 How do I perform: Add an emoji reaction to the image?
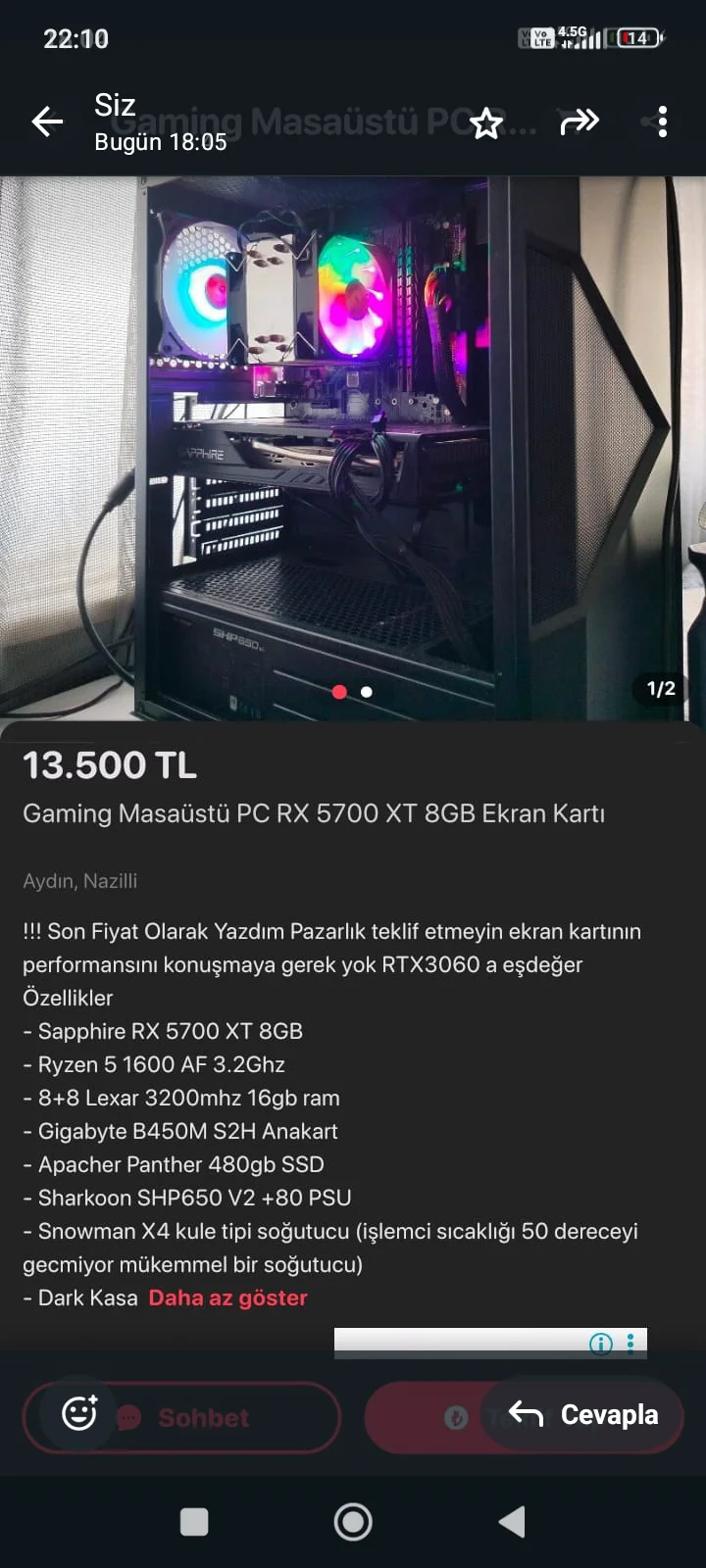coord(79,1413)
